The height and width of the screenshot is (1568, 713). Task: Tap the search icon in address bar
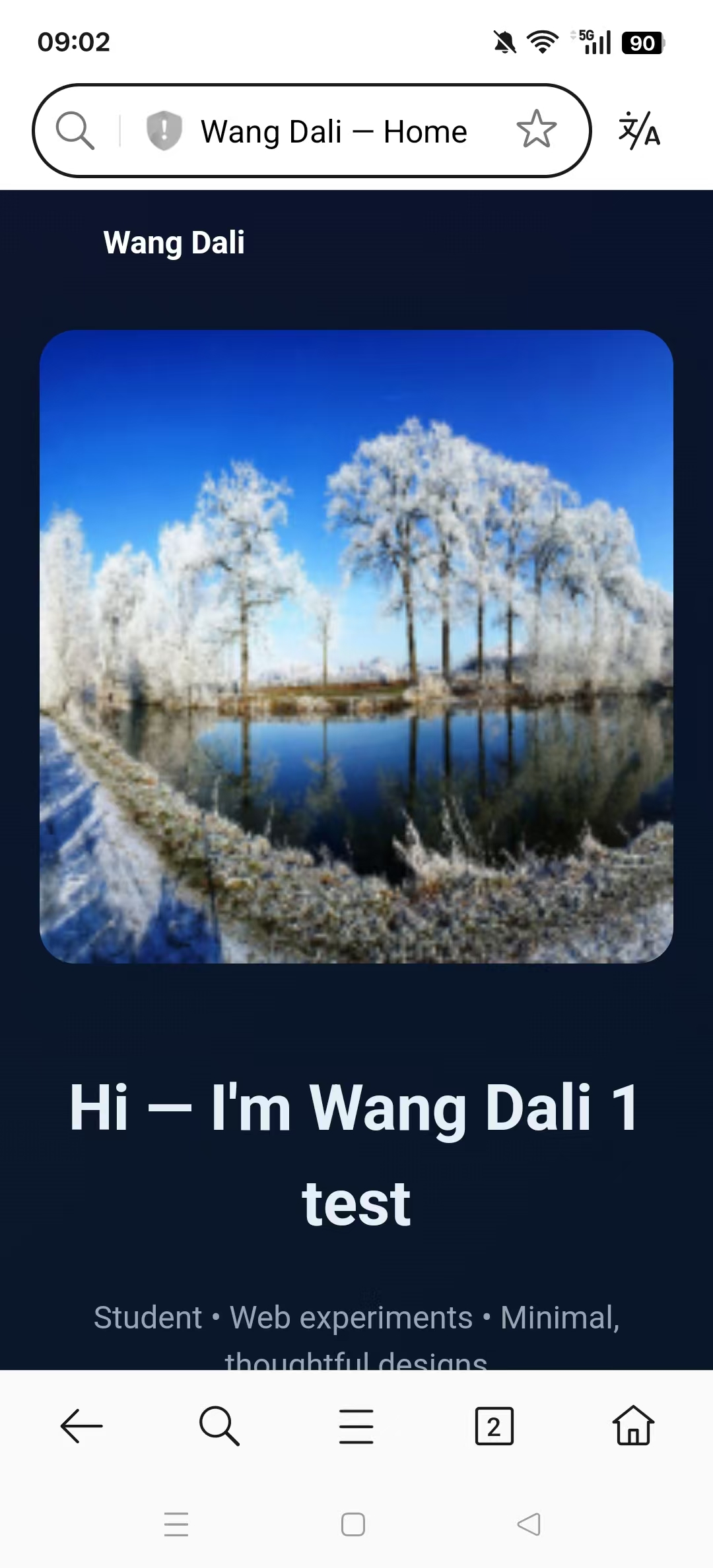click(x=75, y=131)
